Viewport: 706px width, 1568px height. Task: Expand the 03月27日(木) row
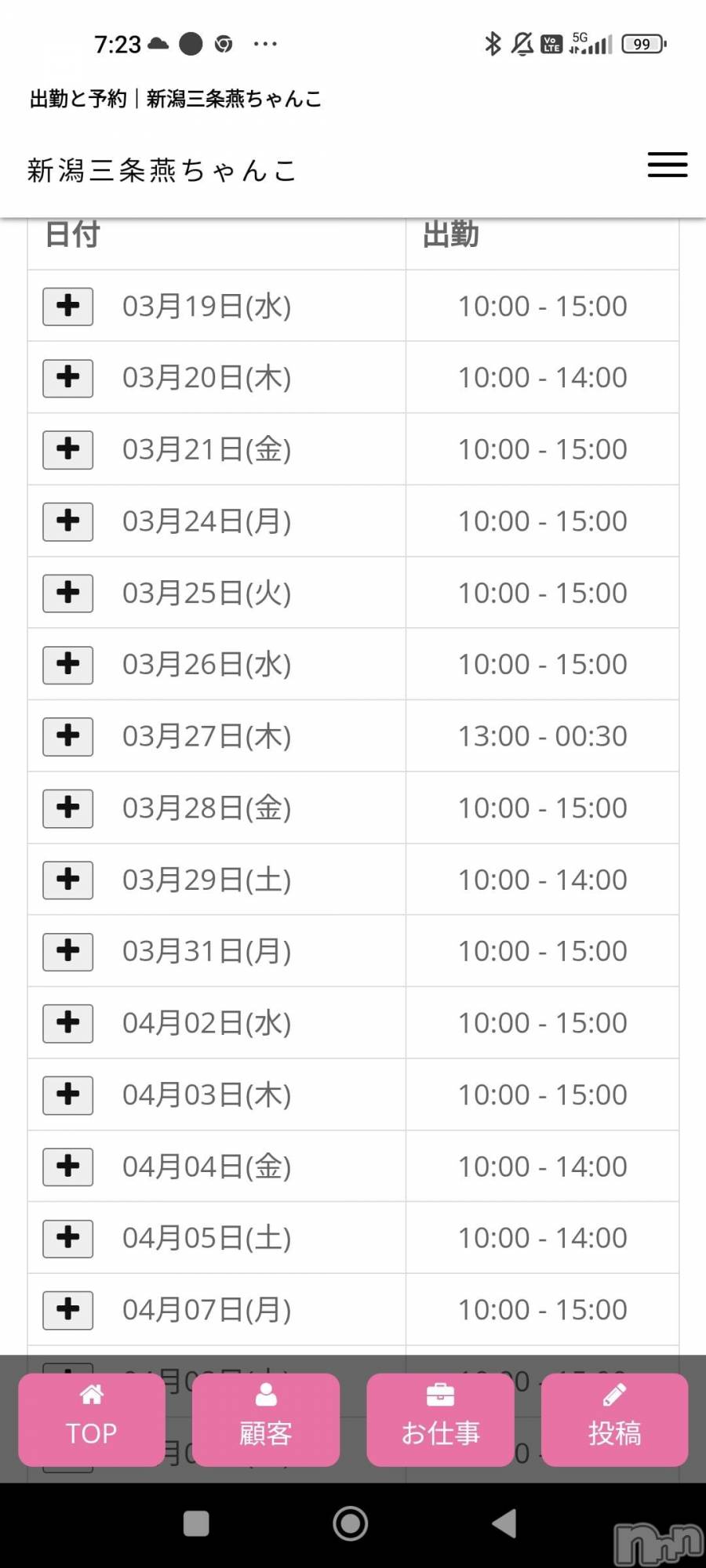pos(68,736)
